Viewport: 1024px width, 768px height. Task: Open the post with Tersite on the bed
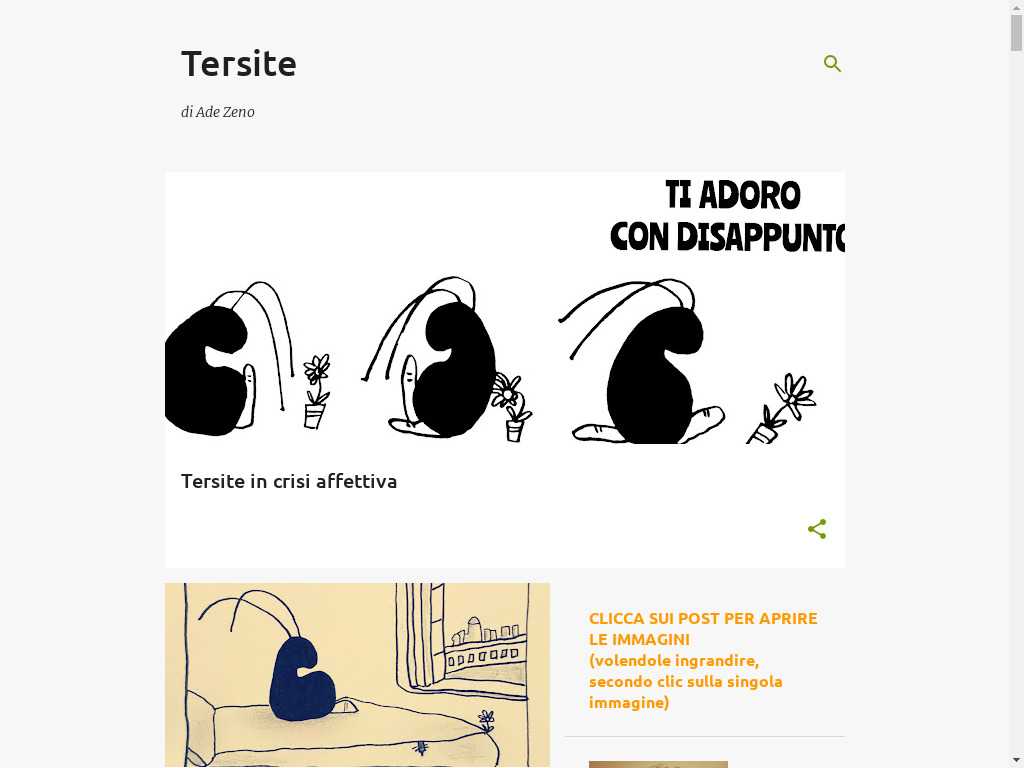tap(357, 674)
